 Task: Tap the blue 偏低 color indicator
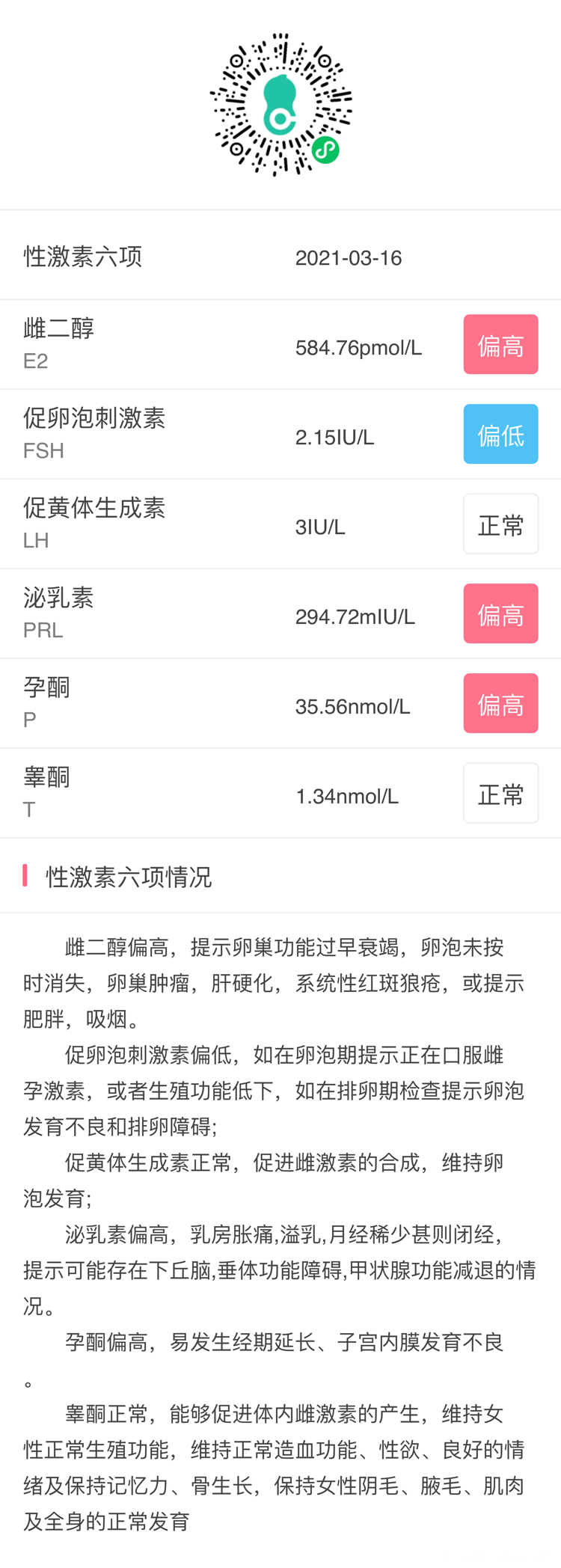pyautogui.click(x=500, y=434)
